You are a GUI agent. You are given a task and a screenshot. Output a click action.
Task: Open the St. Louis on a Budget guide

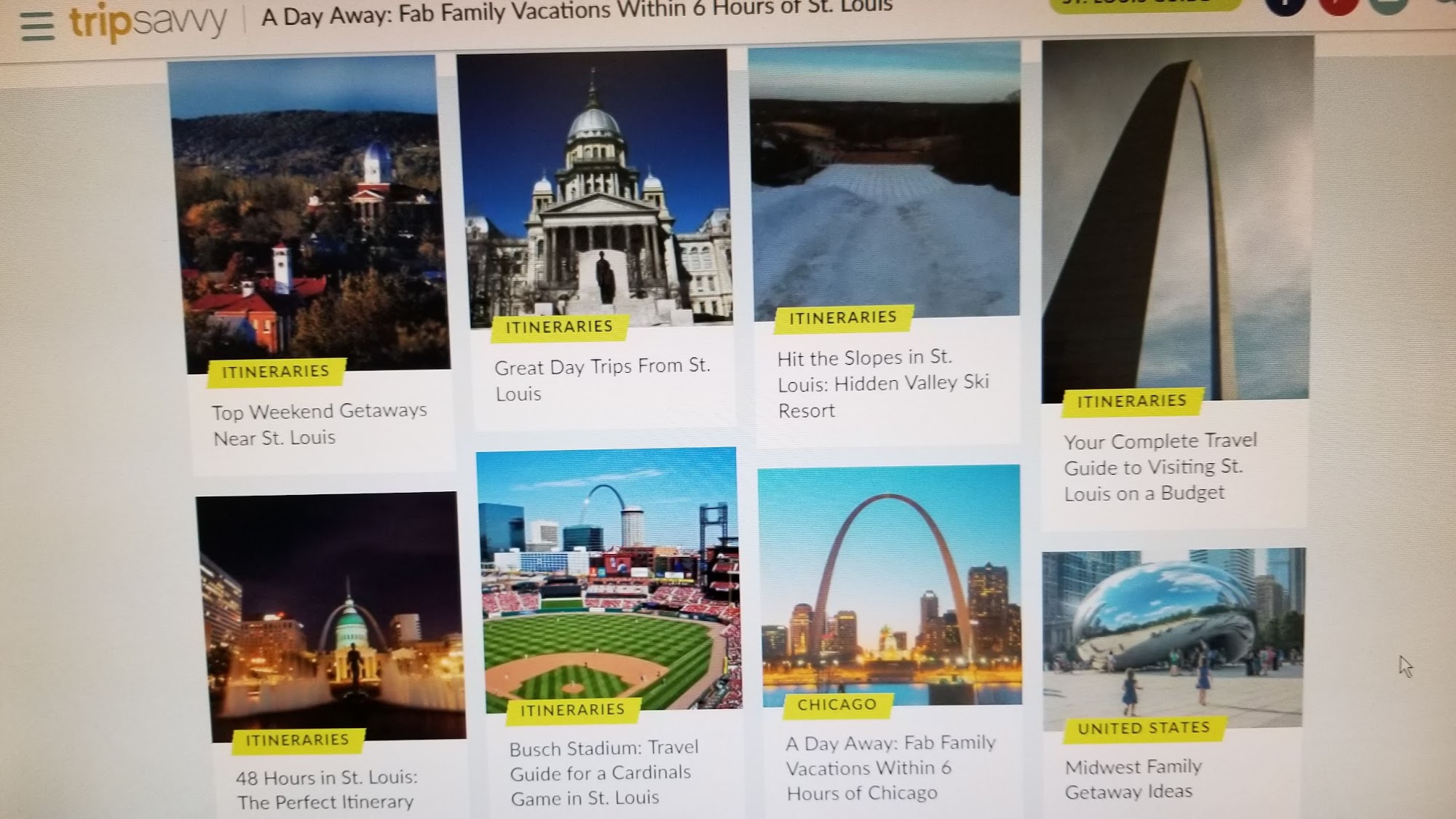tap(1160, 467)
